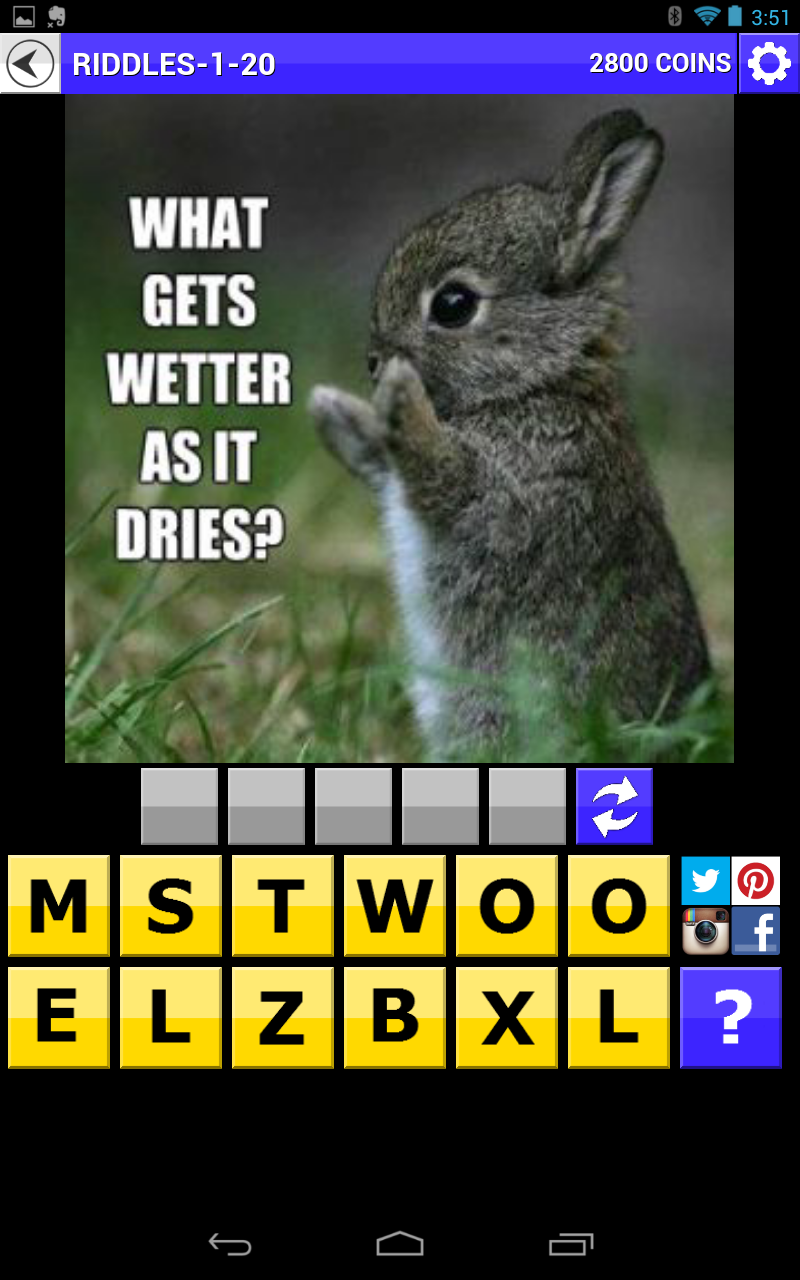Choose the first letter O tile
This screenshot has width=800, height=1280.
click(x=506, y=905)
